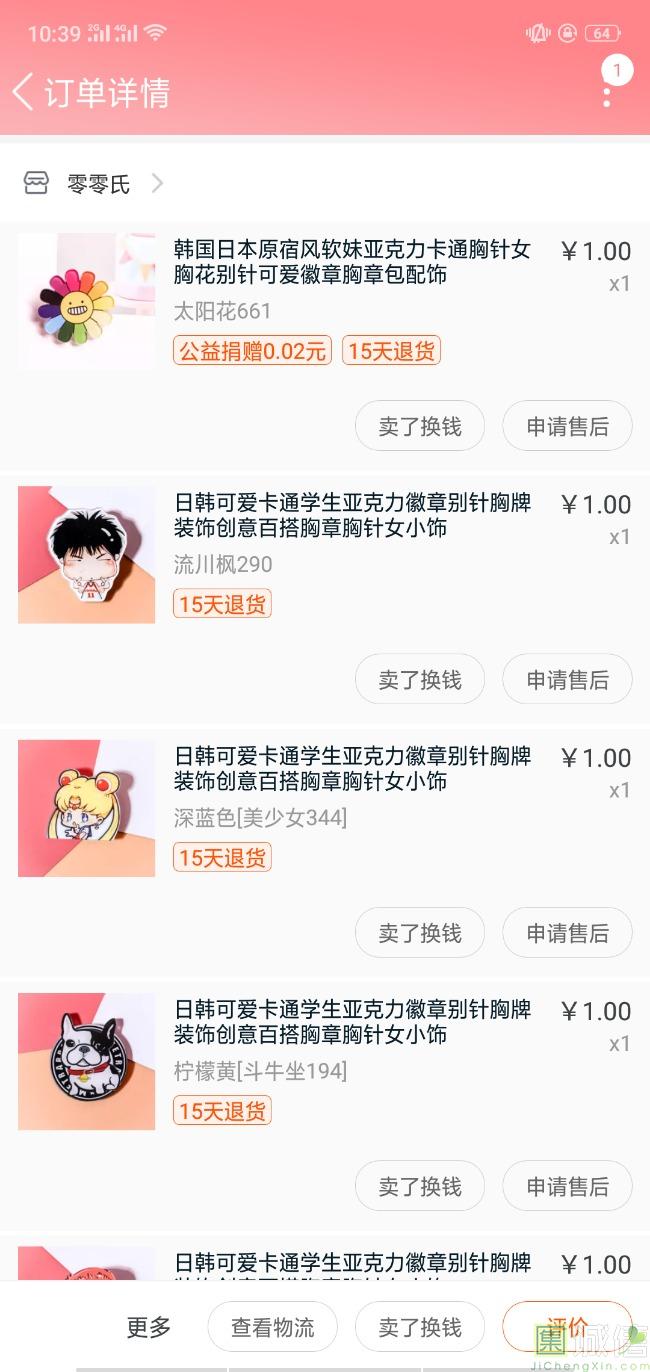Tap 卖了换钱 for 斗牛坐194 item
The height and width of the screenshot is (1372, 650).
420,1187
